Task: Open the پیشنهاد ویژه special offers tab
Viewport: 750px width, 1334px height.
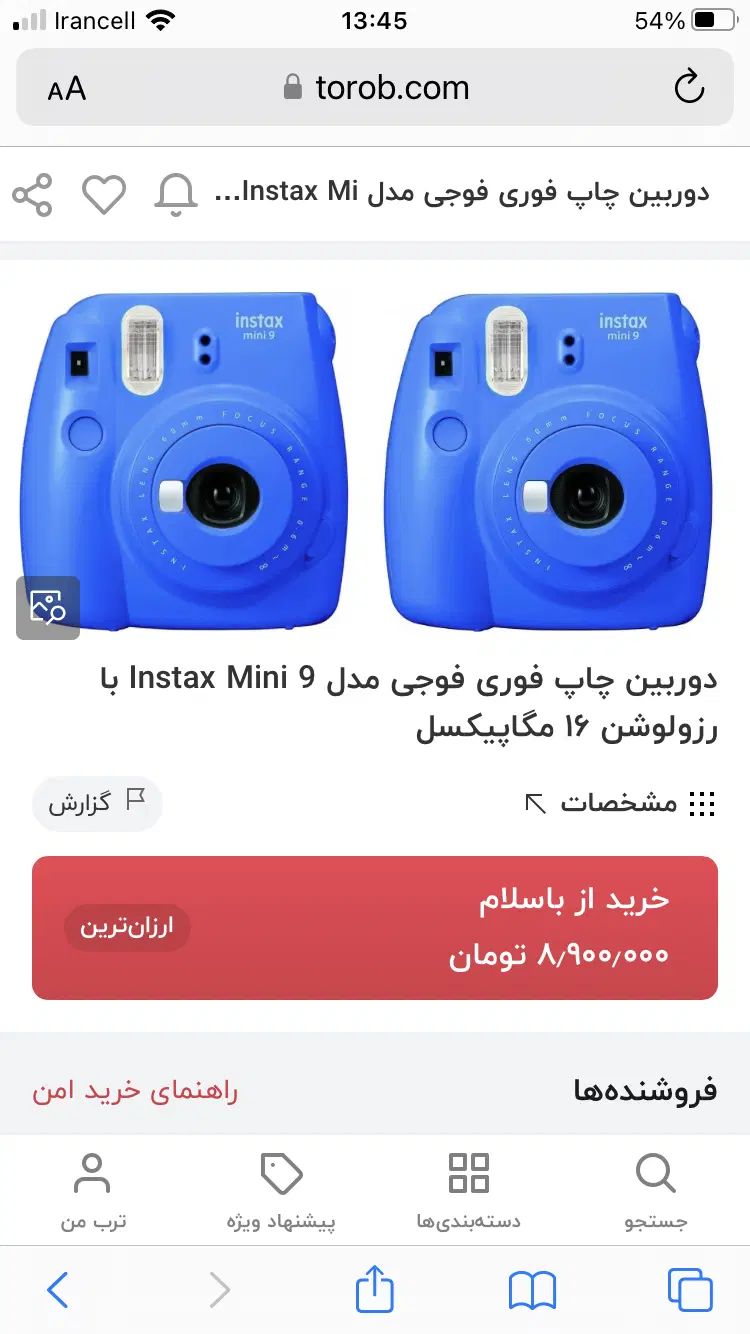Action: [x=281, y=1190]
